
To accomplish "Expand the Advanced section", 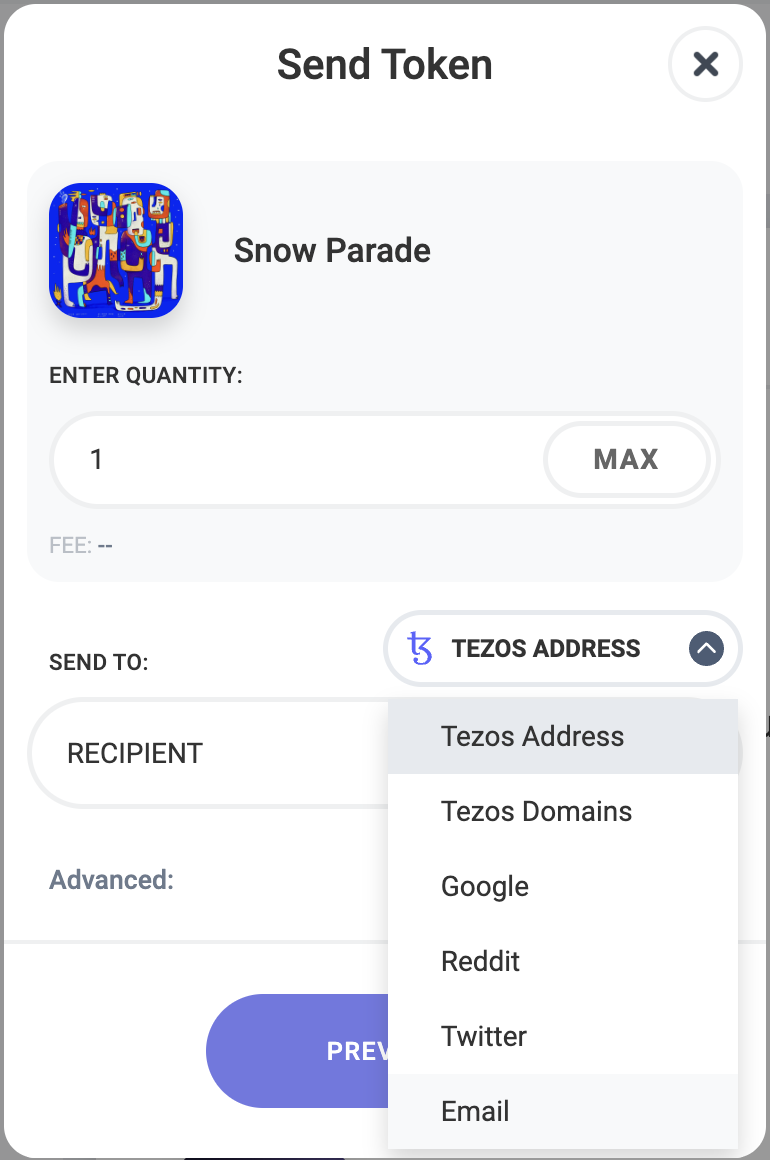I will click(112, 880).
